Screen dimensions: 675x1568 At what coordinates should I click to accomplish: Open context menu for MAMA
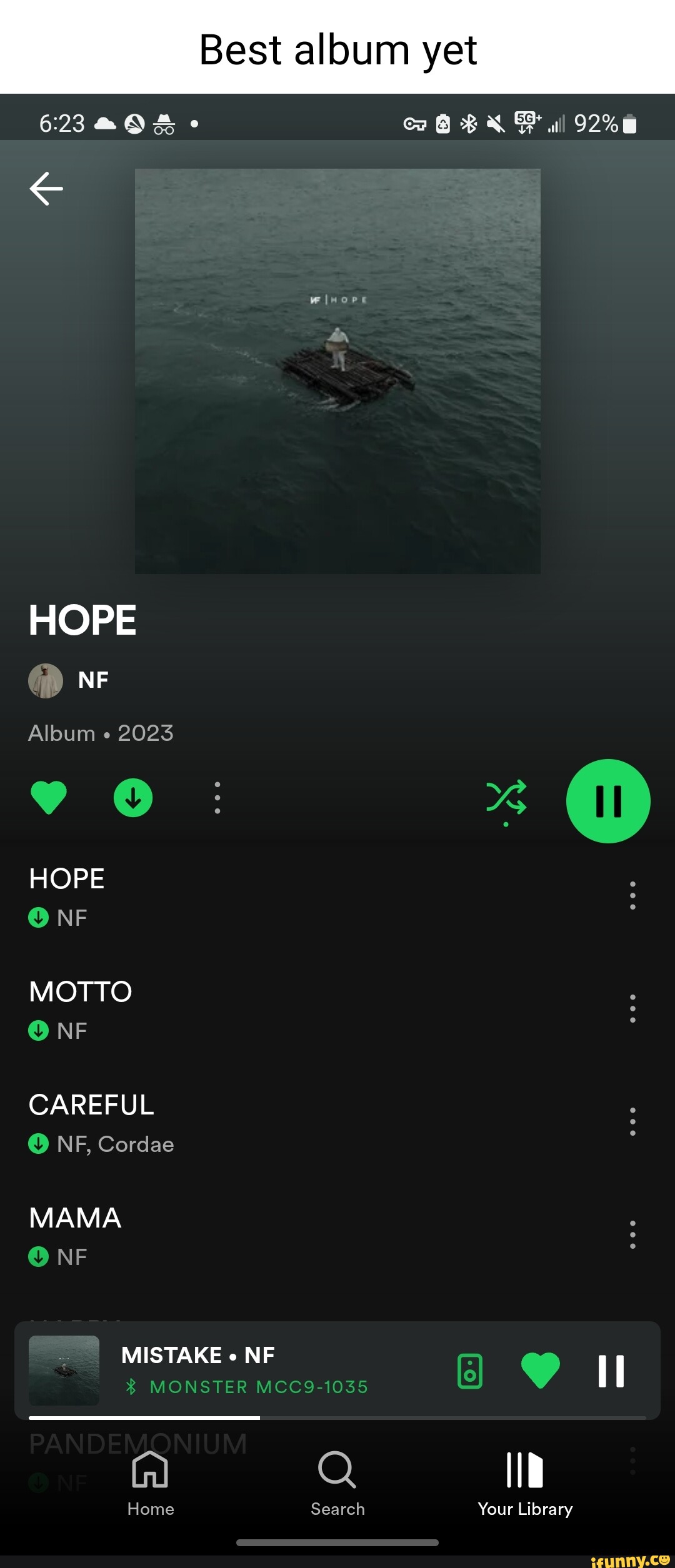(x=632, y=1234)
